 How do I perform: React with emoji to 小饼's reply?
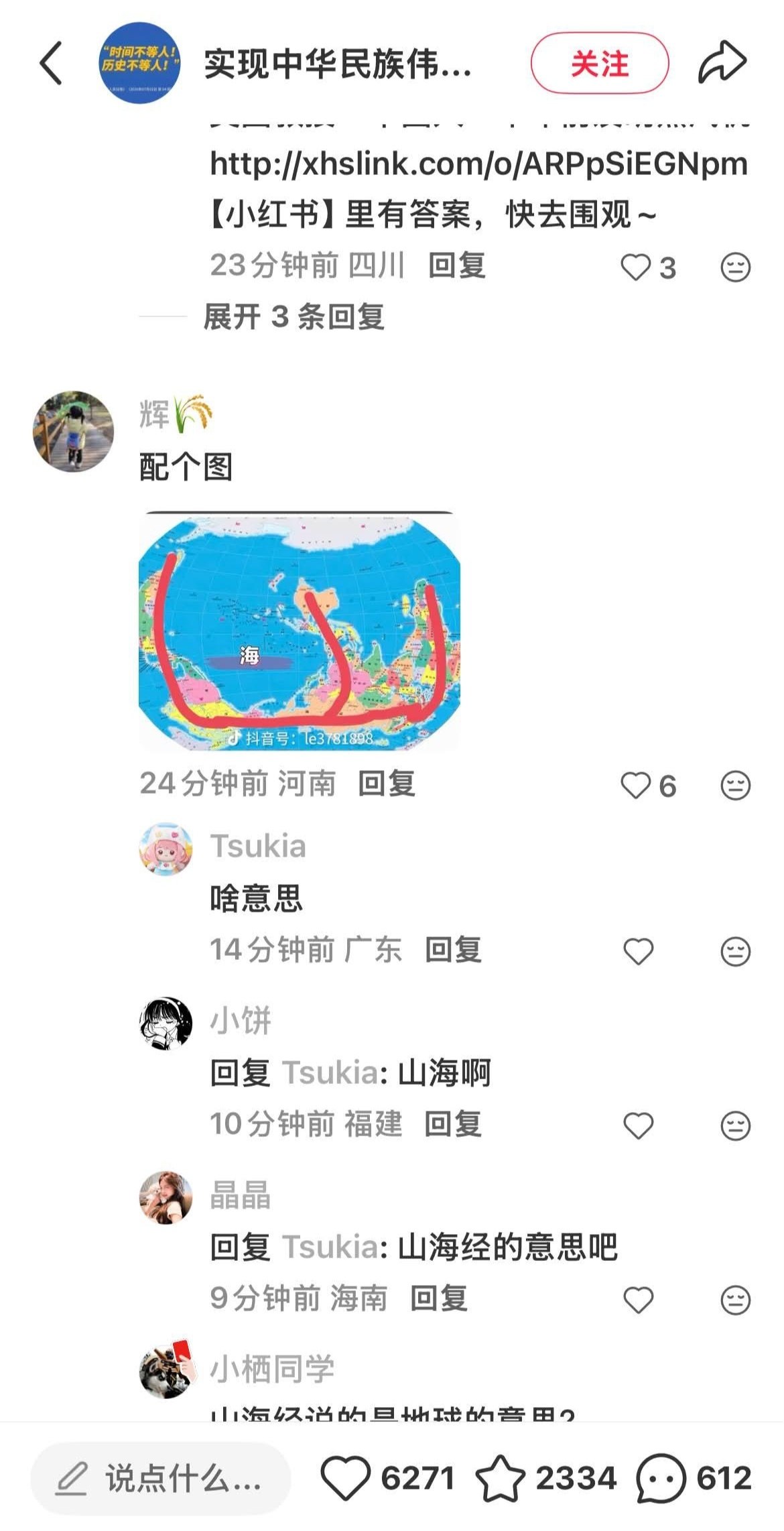[x=735, y=1125]
